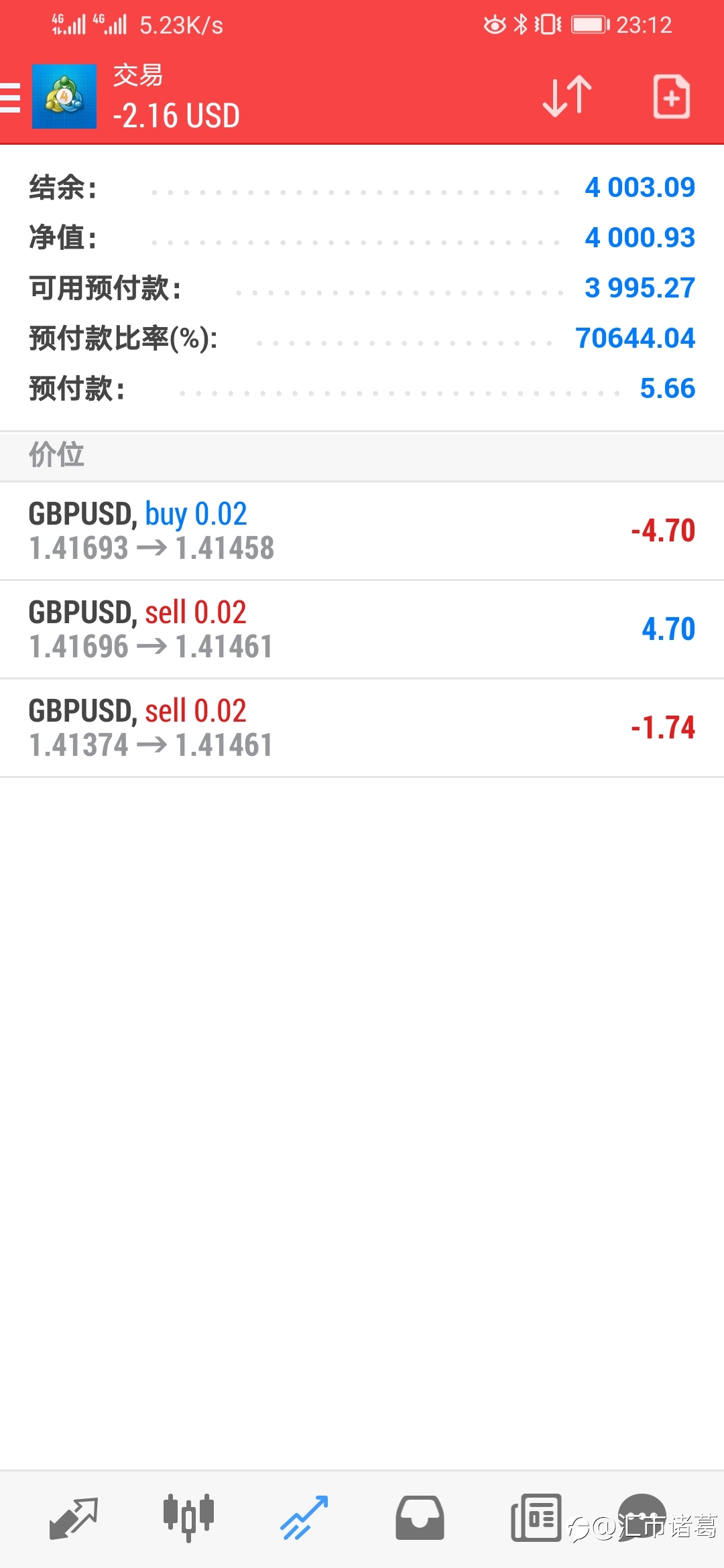
Task: Create a new order
Action: 672,97
